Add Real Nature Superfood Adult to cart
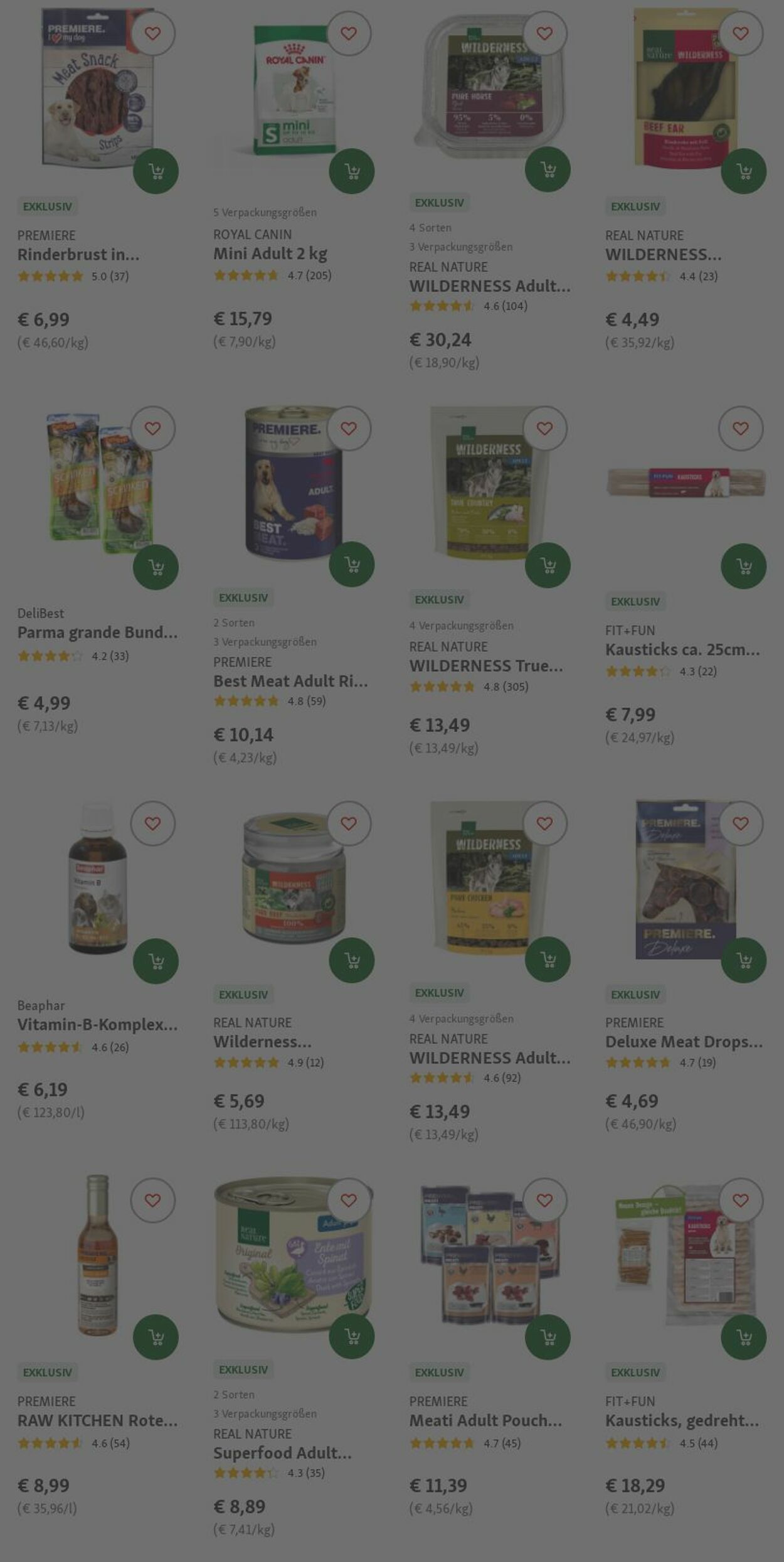The width and height of the screenshot is (784, 1562). click(x=351, y=1336)
